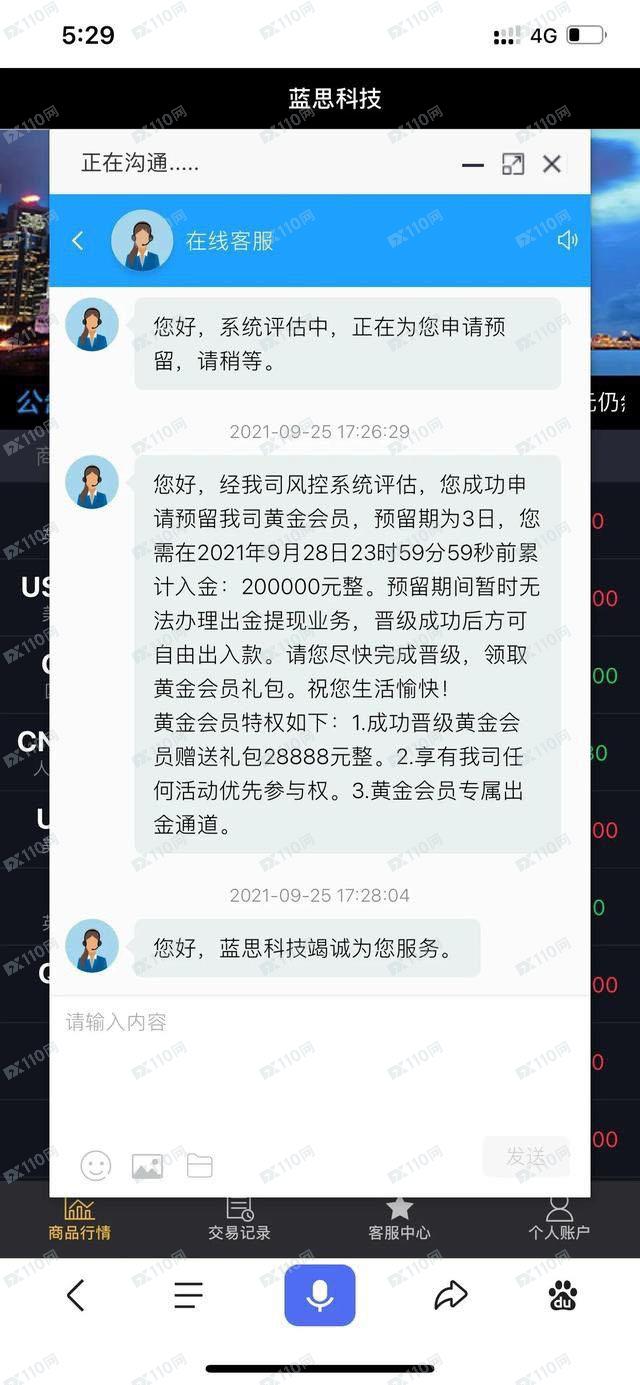Send the message with 发送
Screen dimensions: 640x1385
(x=526, y=1157)
